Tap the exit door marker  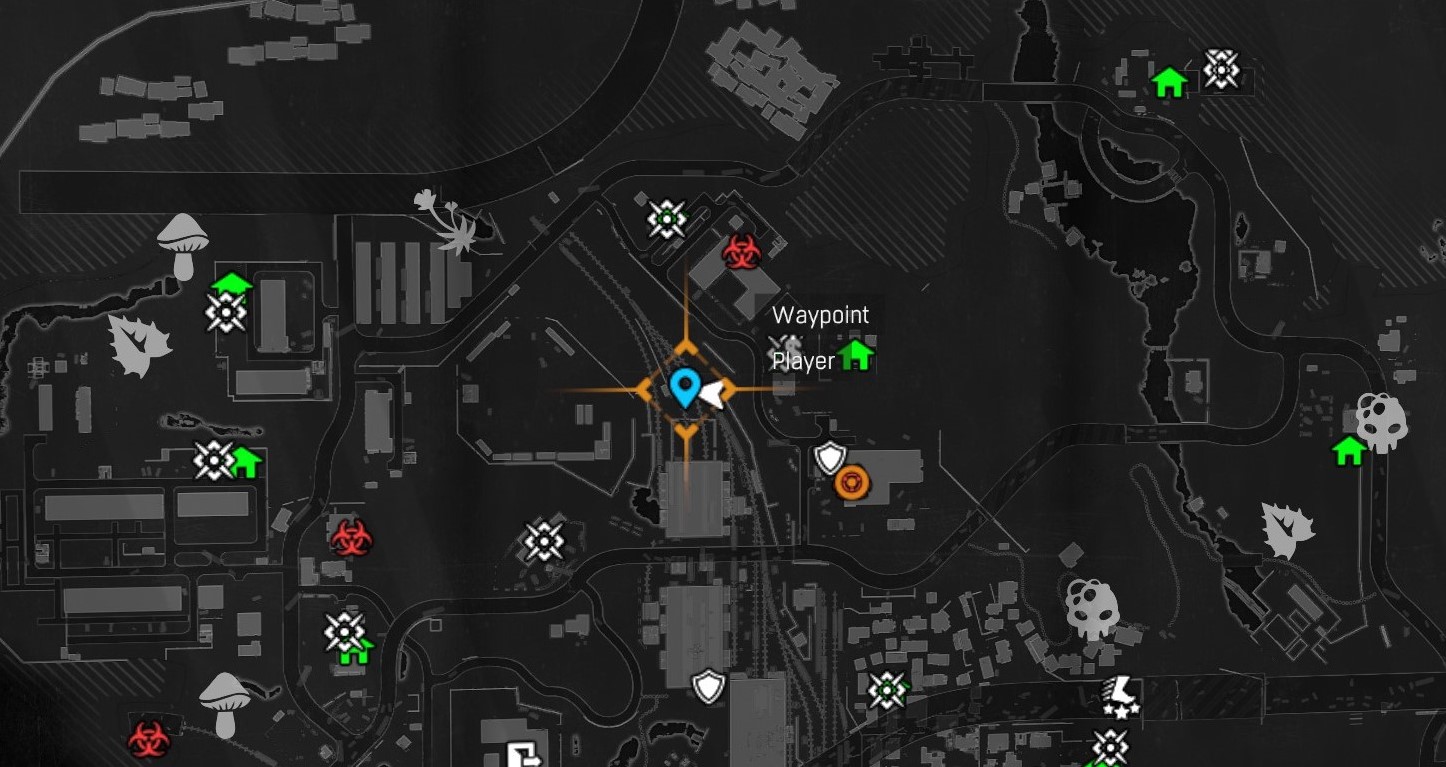click(x=523, y=755)
